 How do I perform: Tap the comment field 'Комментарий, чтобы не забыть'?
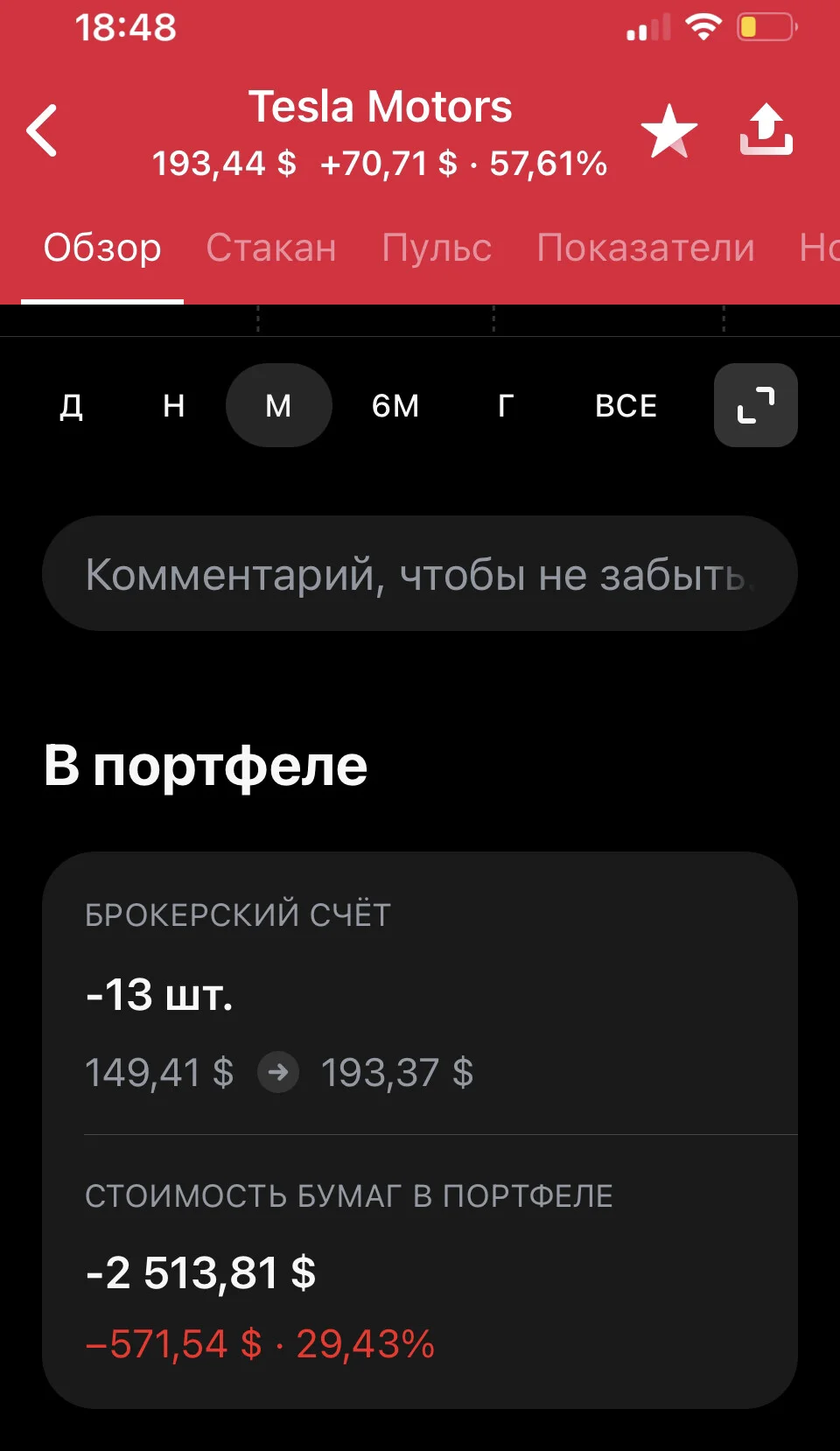click(420, 573)
